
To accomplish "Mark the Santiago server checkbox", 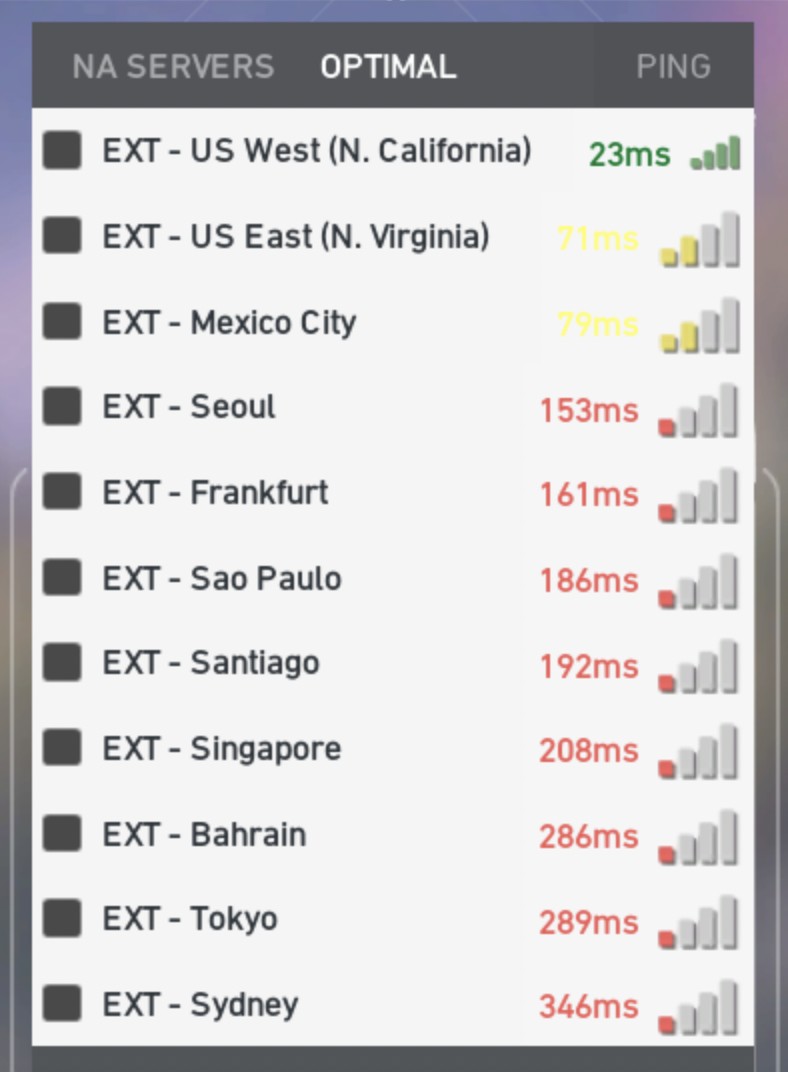I will click(x=62, y=662).
